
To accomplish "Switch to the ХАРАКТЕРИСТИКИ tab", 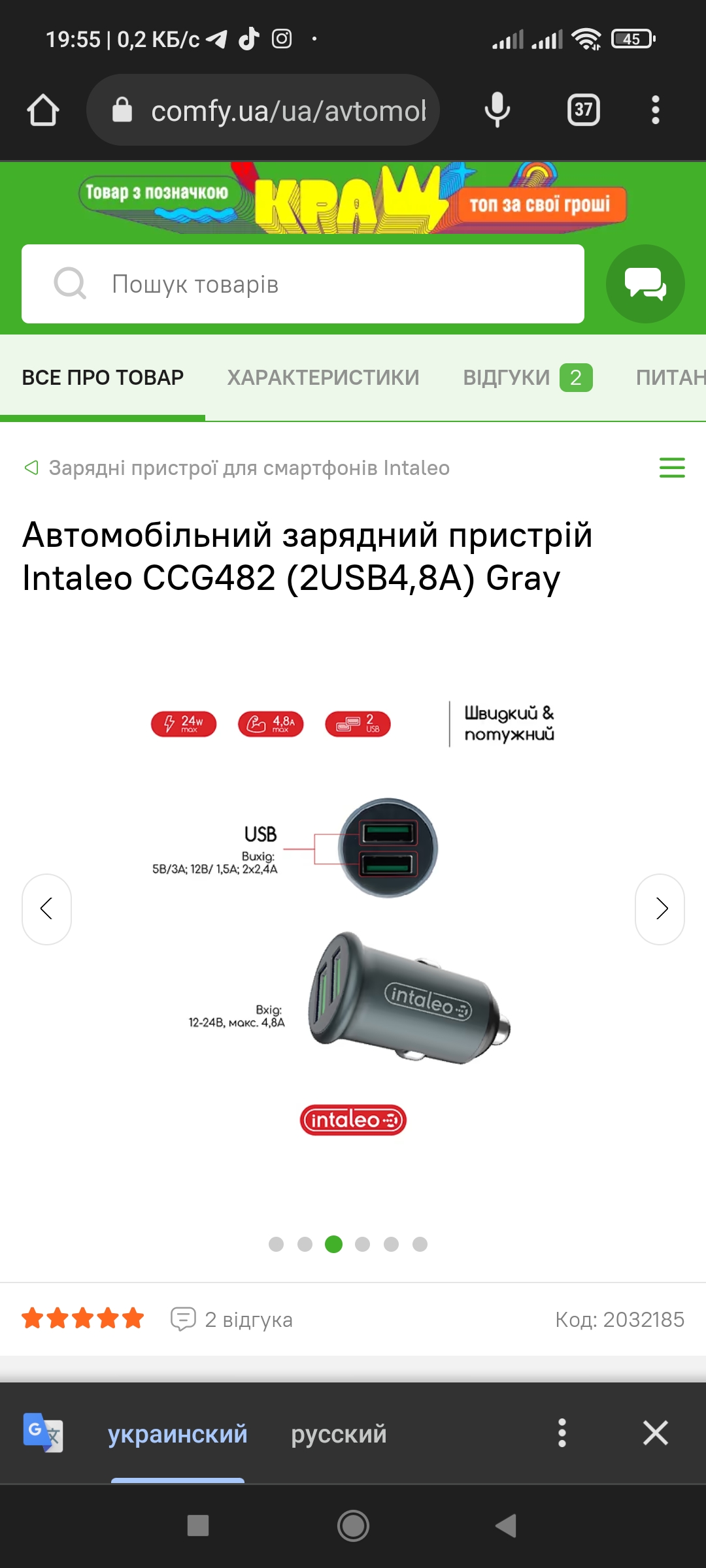I will coord(323,378).
